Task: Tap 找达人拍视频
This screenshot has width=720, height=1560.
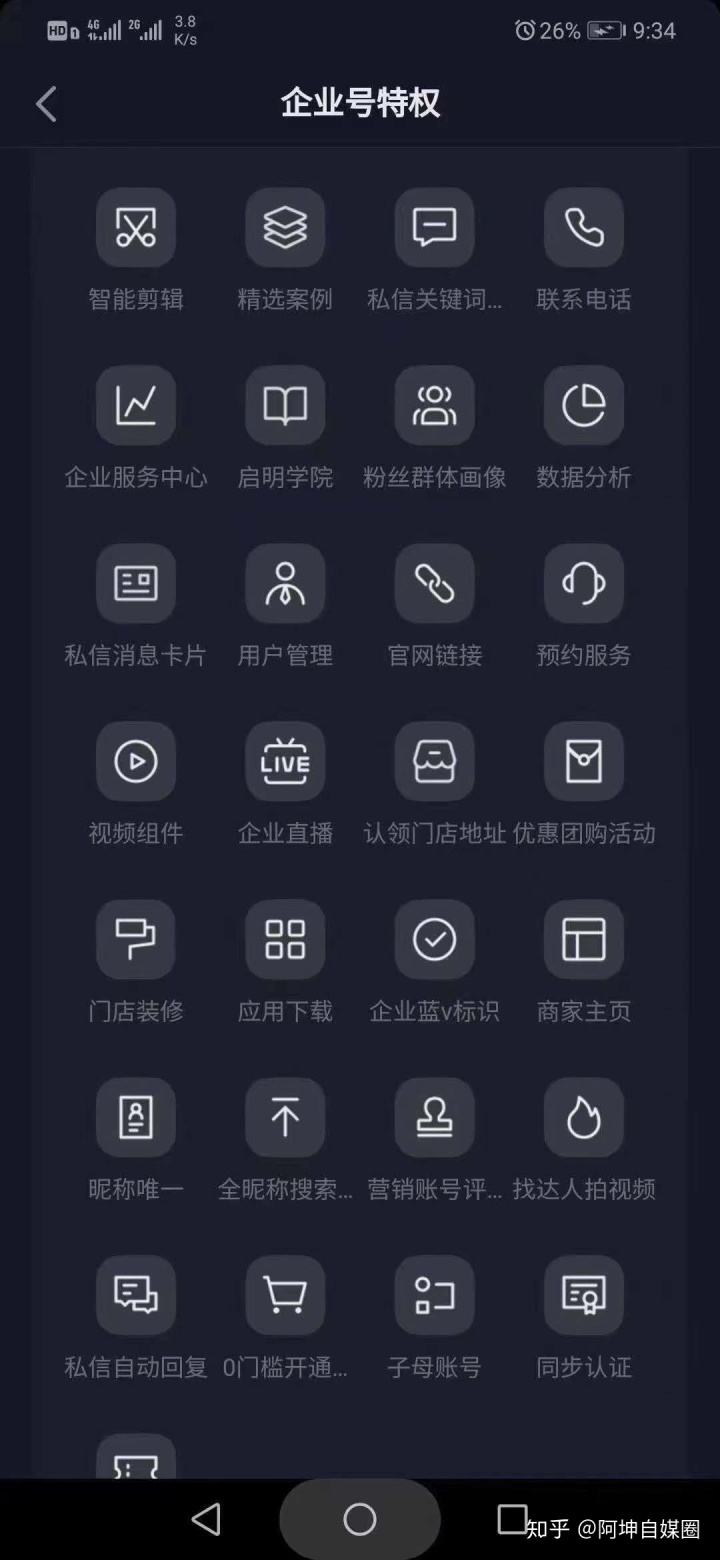Action: click(584, 1118)
